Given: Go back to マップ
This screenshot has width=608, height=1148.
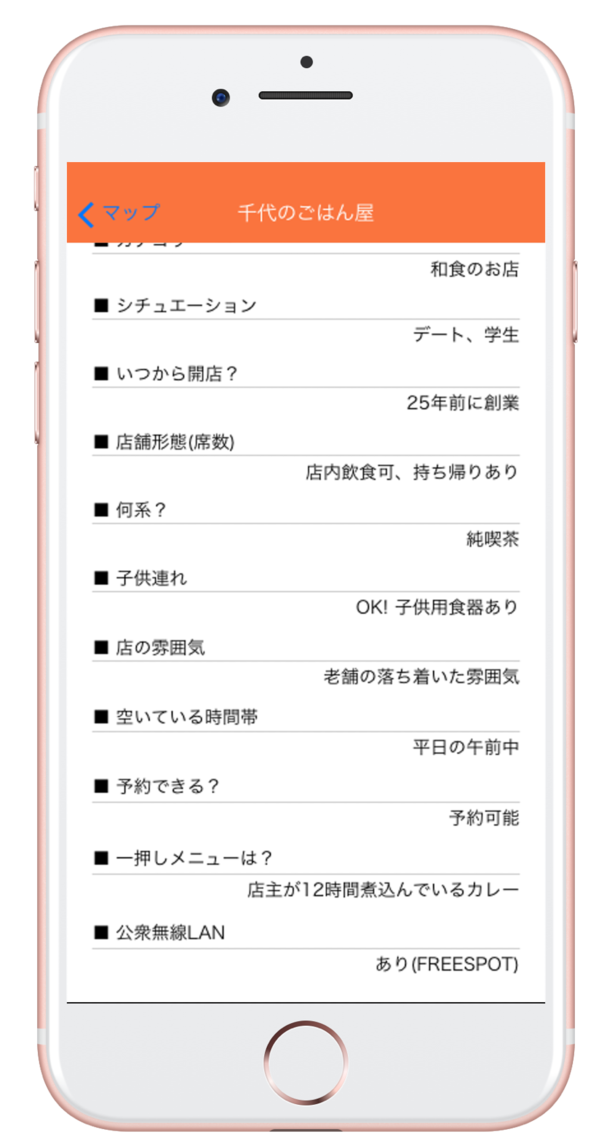Looking at the screenshot, I should [118, 213].
